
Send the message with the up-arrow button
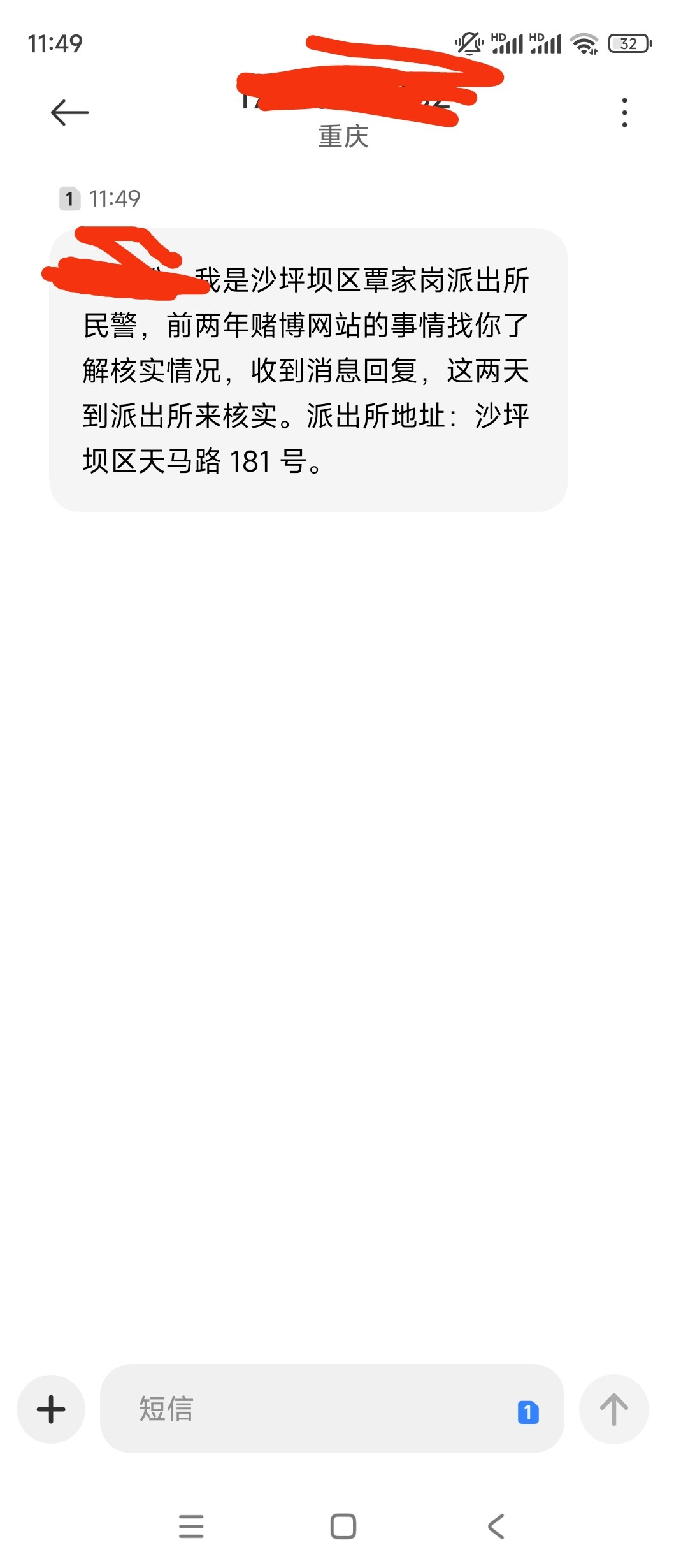click(614, 1409)
